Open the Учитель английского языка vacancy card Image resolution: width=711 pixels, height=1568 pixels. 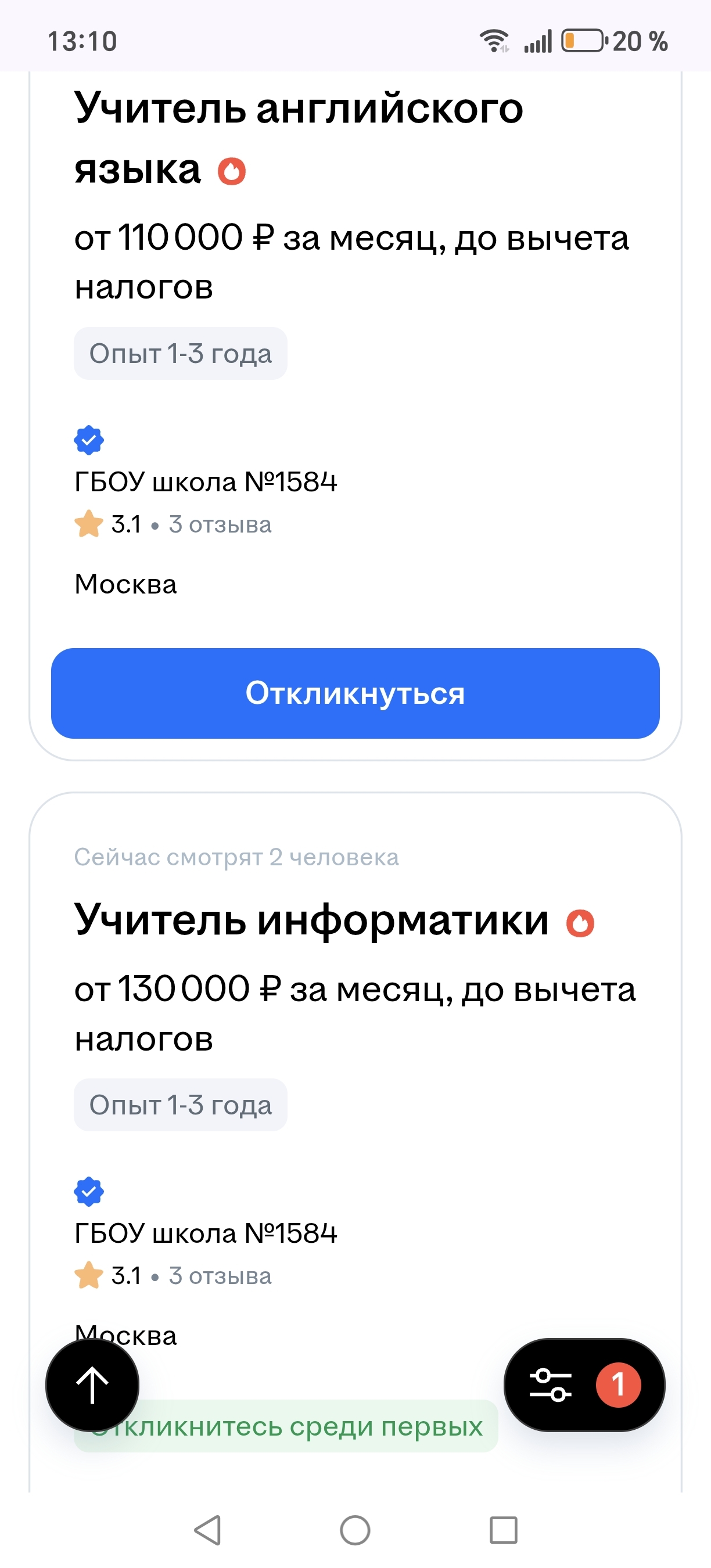(x=298, y=137)
